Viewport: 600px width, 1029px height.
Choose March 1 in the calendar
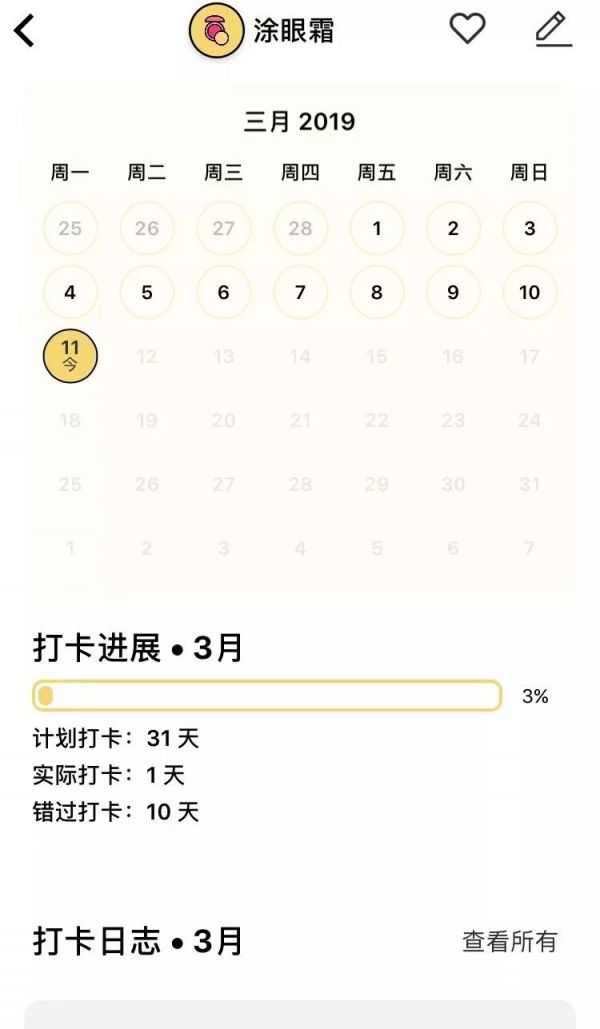tap(376, 228)
